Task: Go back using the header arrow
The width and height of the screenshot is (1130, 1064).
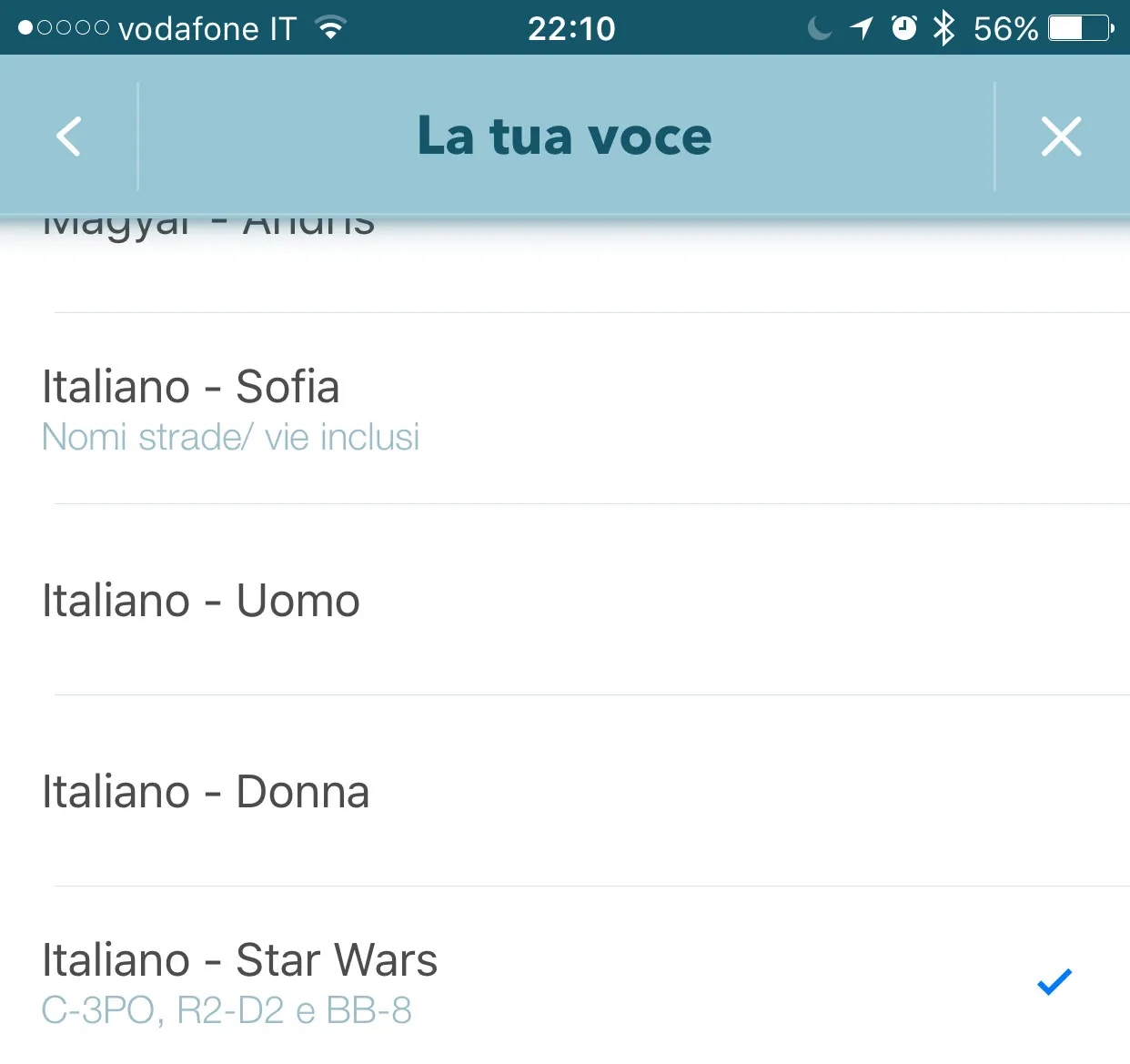Action: coord(69,137)
